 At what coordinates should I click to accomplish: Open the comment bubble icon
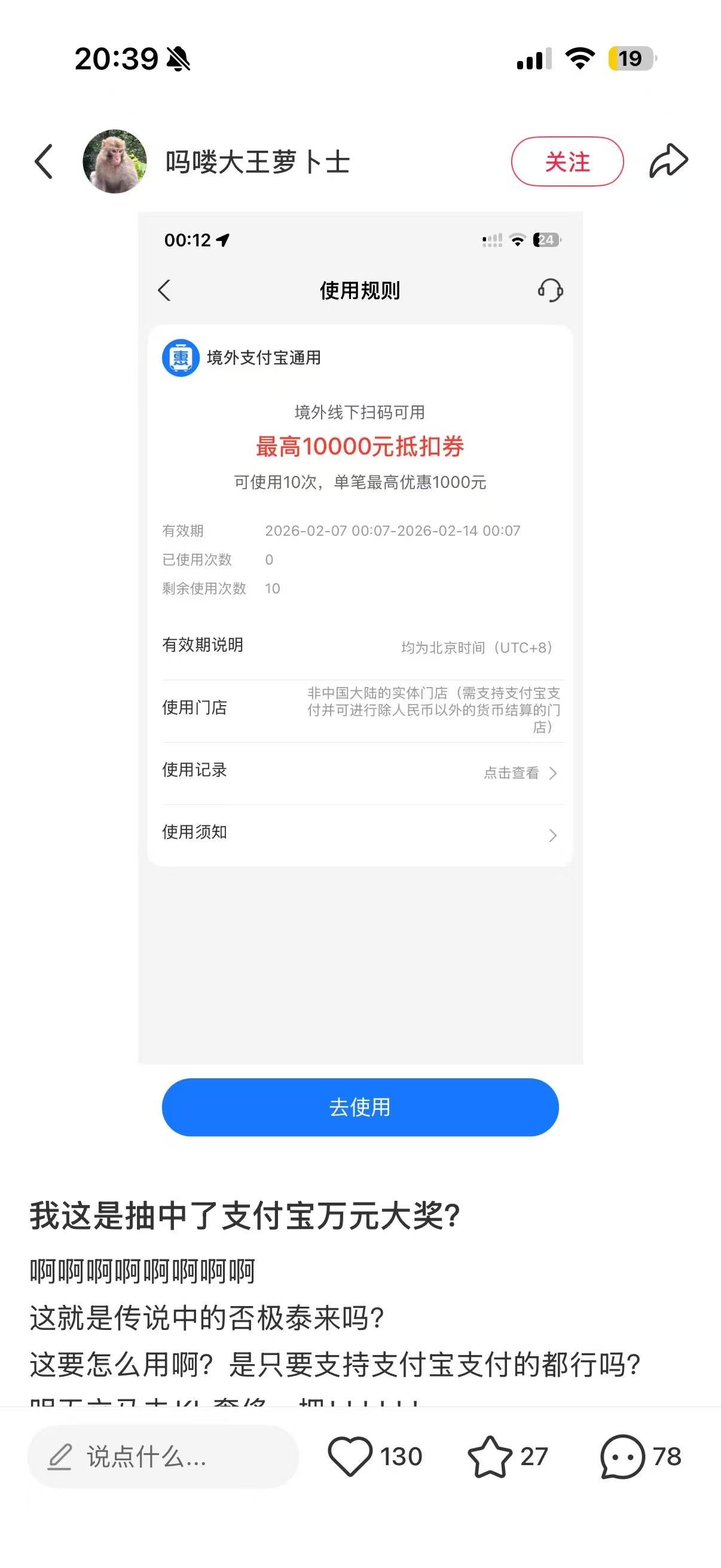tap(622, 1456)
